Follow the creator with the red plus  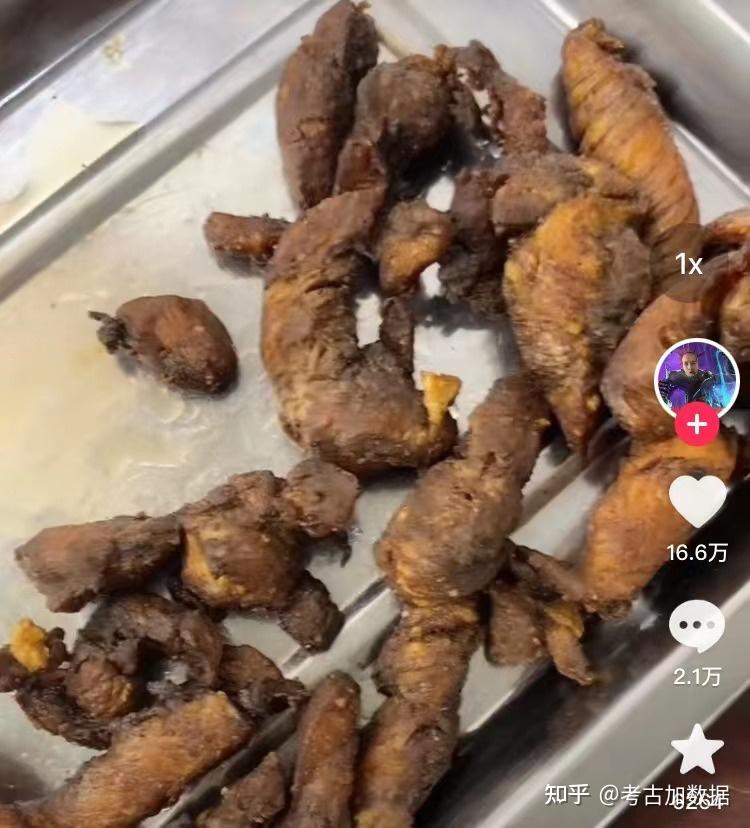coord(697,425)
